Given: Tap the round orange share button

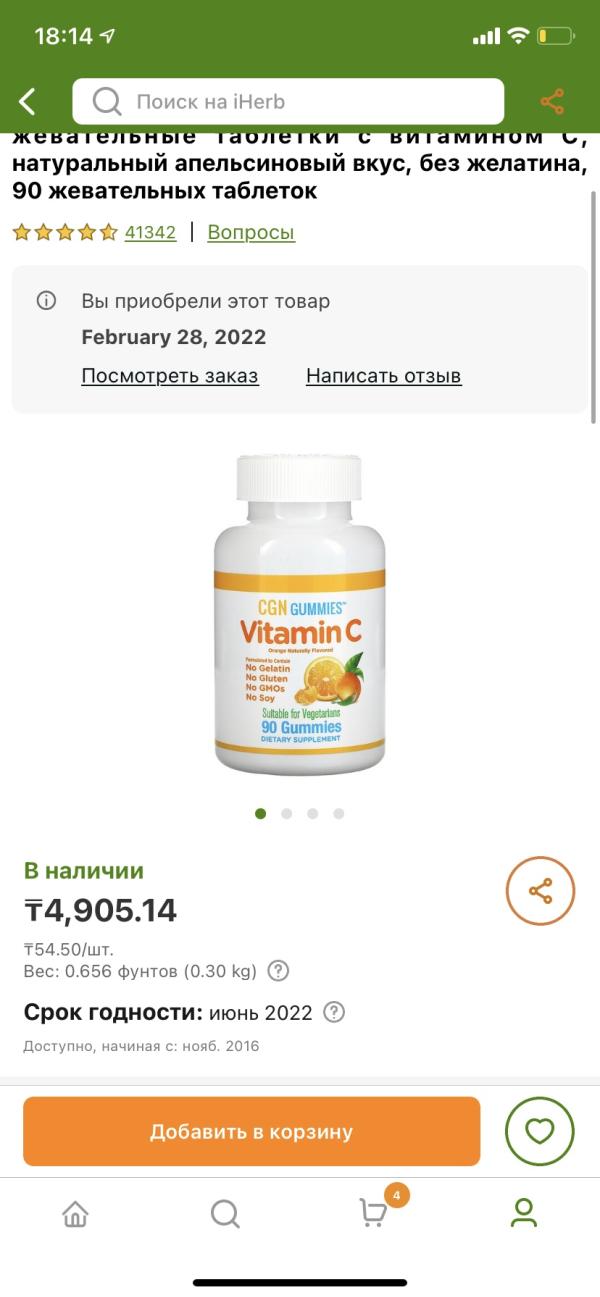Looking at the screenshot, I should point(540,891).
